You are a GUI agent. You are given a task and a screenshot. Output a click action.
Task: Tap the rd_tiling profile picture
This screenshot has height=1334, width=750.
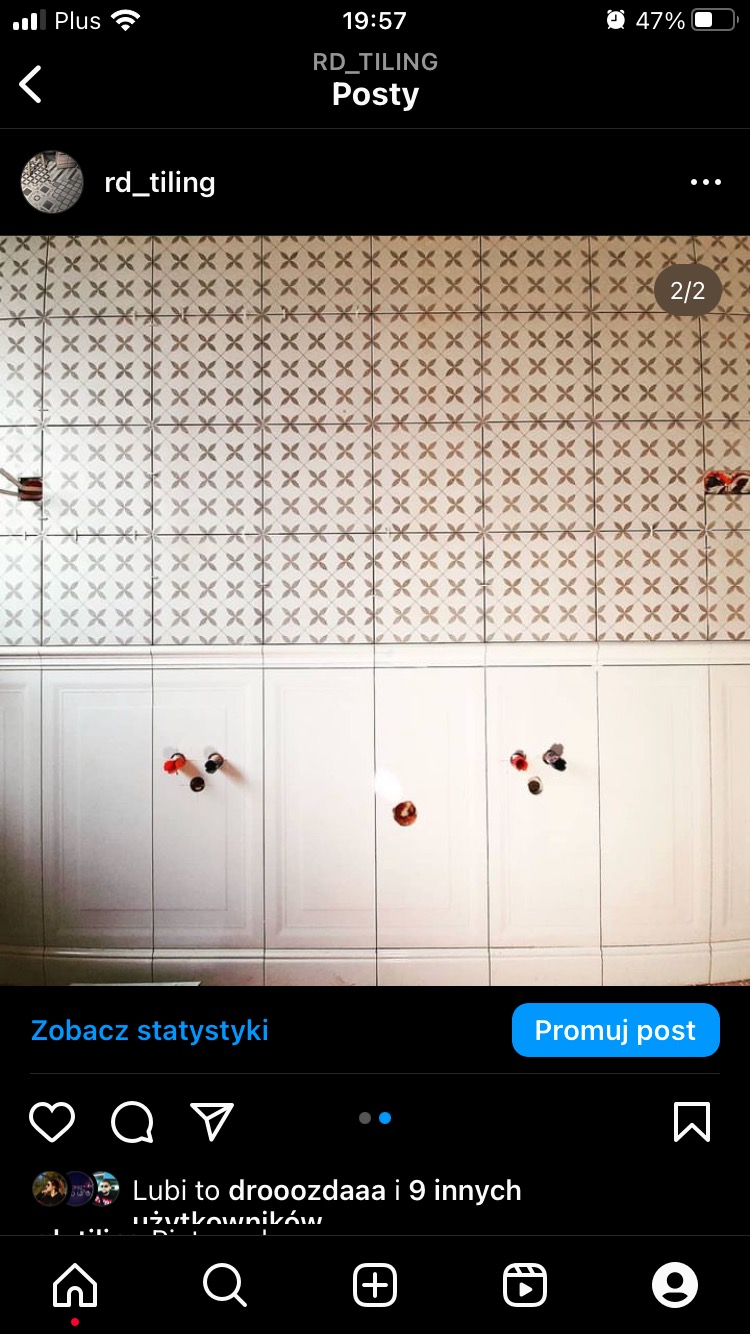[52, 182]
